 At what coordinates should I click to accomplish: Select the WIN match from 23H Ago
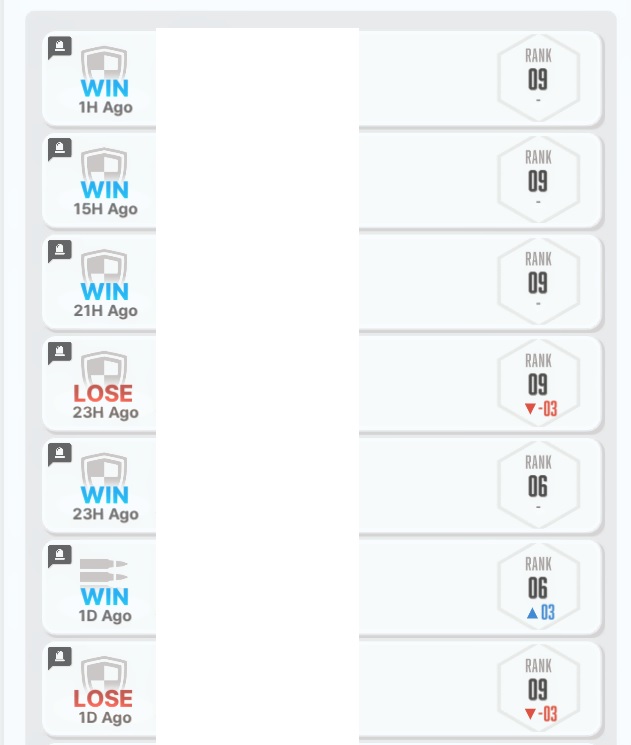coord(323,485)
